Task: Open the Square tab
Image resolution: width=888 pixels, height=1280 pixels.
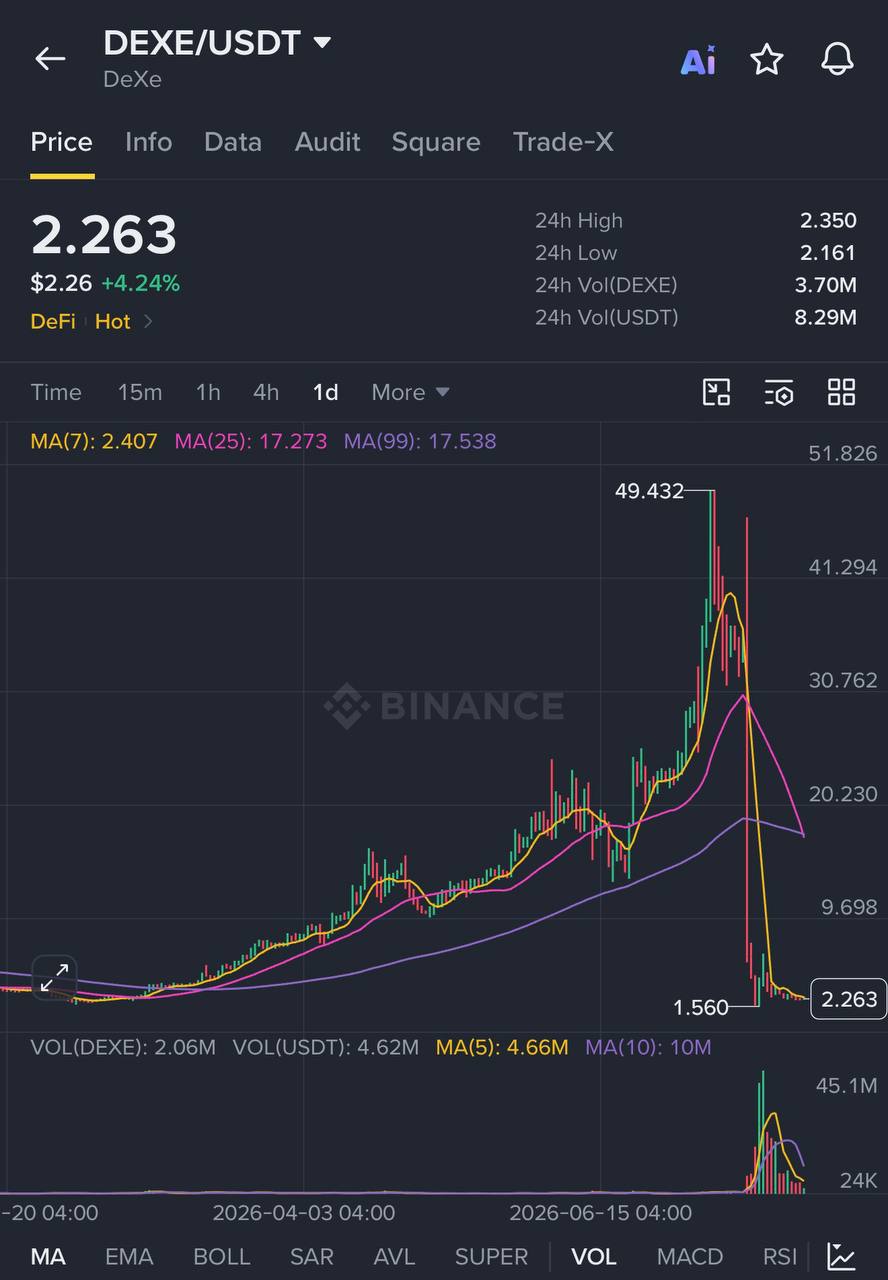Action: [436, 142]
